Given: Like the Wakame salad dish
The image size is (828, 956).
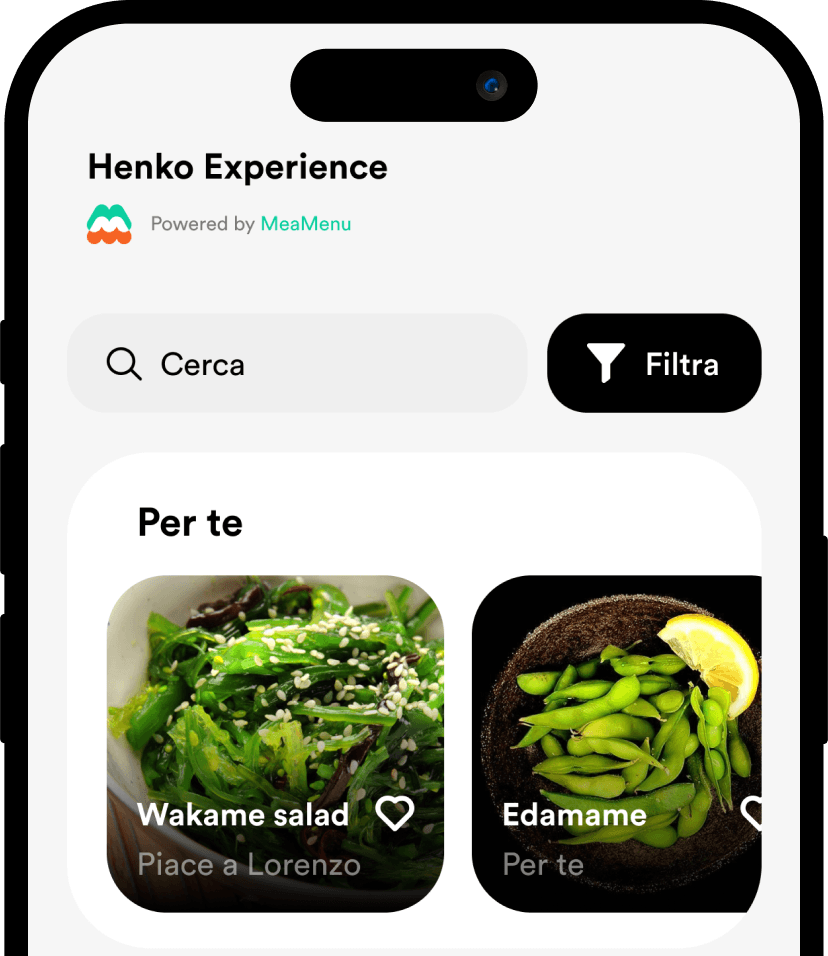Looking at the screenshot, I should [395, 813].
